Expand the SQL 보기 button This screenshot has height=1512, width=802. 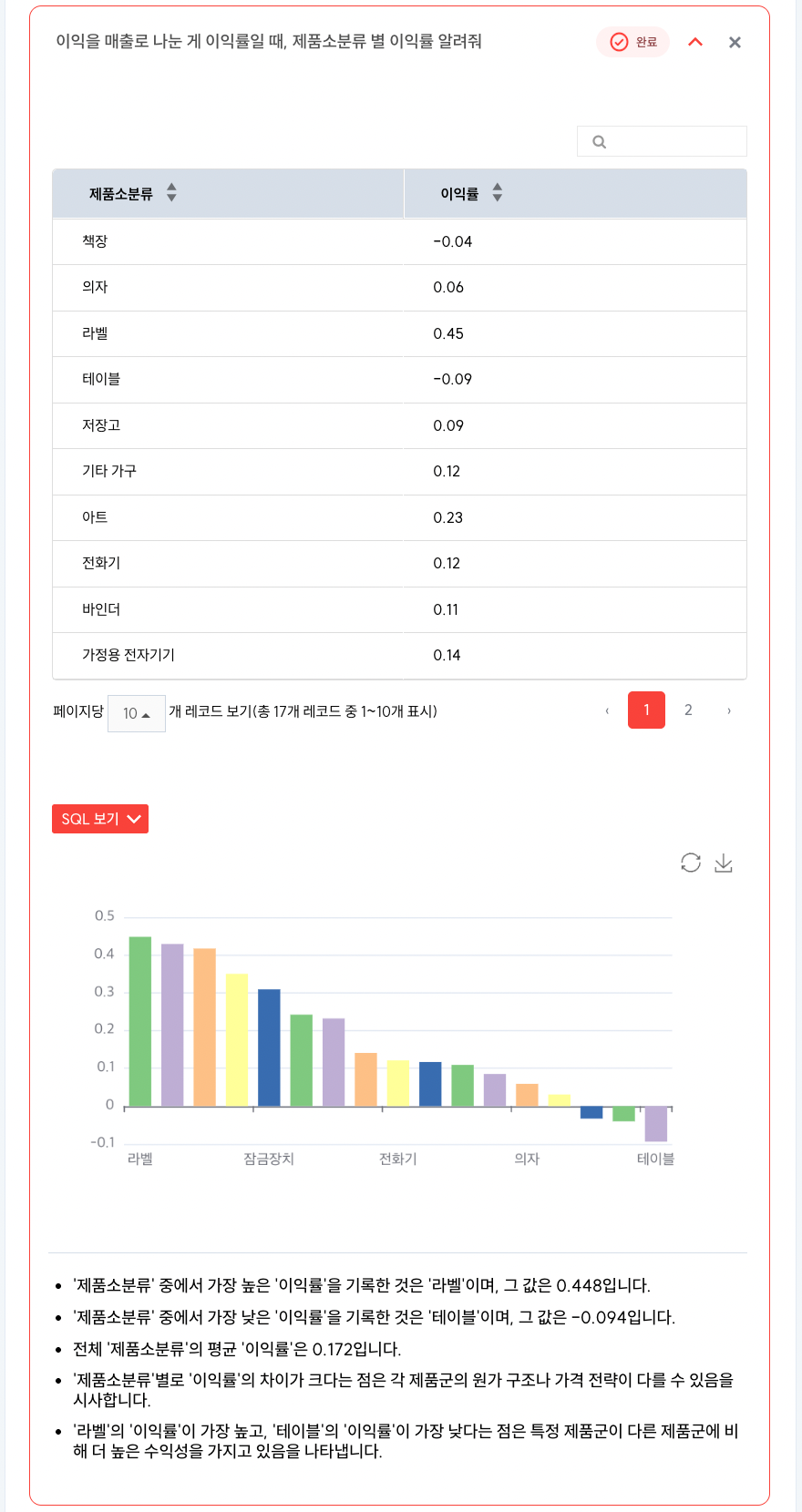point(100,819)
